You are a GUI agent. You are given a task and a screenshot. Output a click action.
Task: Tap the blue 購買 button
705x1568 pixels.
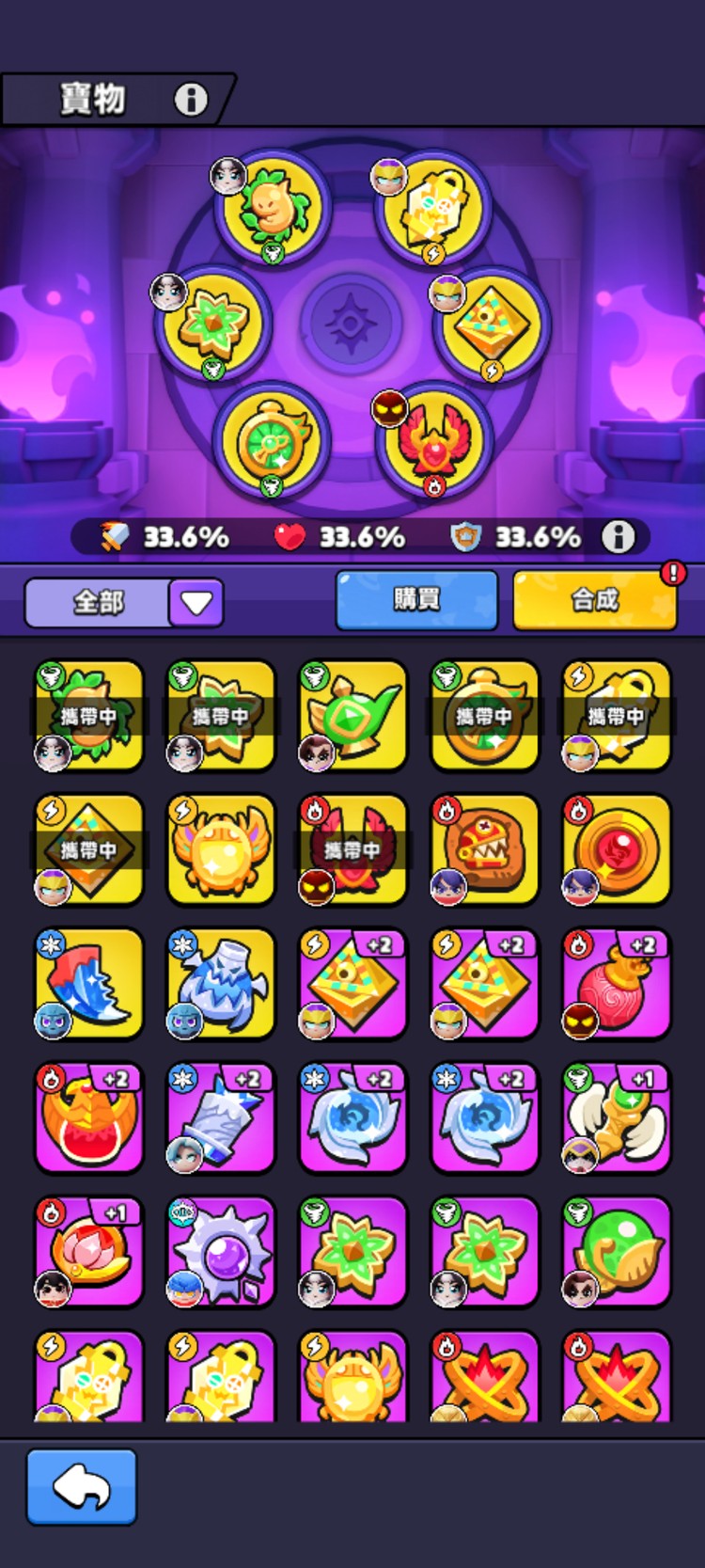pyautogui.click(x=416, y=600)
